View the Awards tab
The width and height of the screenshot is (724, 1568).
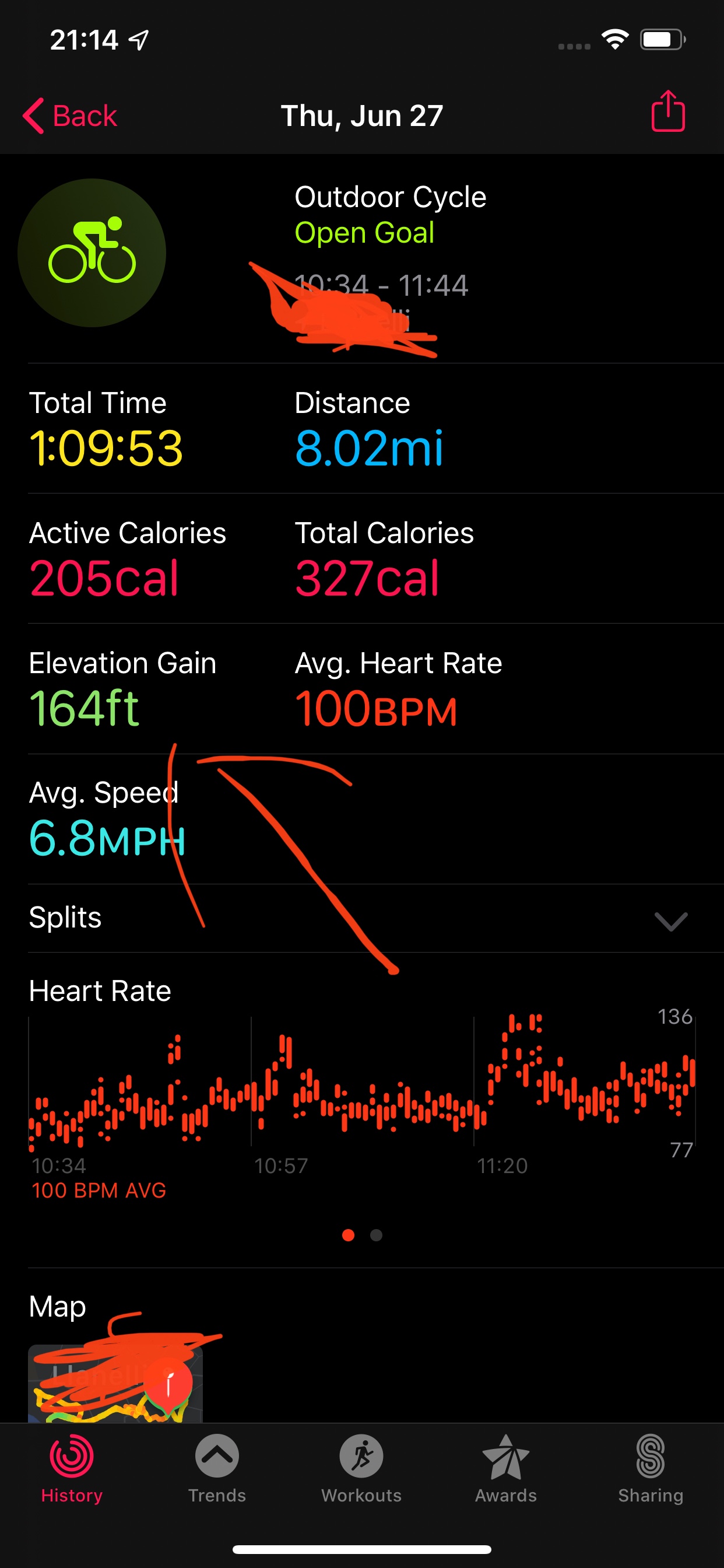point(505,1468)
